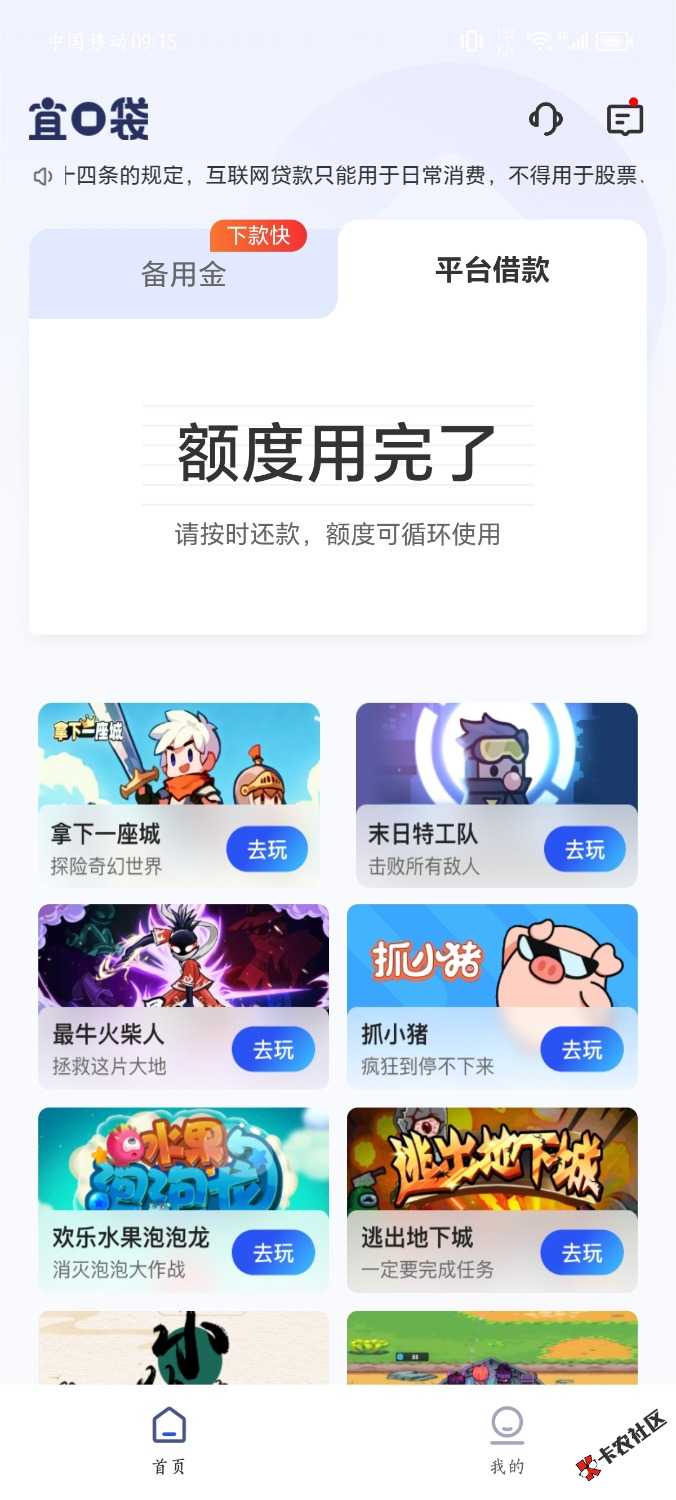Start 最牛火柴人 with 去玩
The height and width of the screenshot is (1500, 676).
coord(273,1050)
